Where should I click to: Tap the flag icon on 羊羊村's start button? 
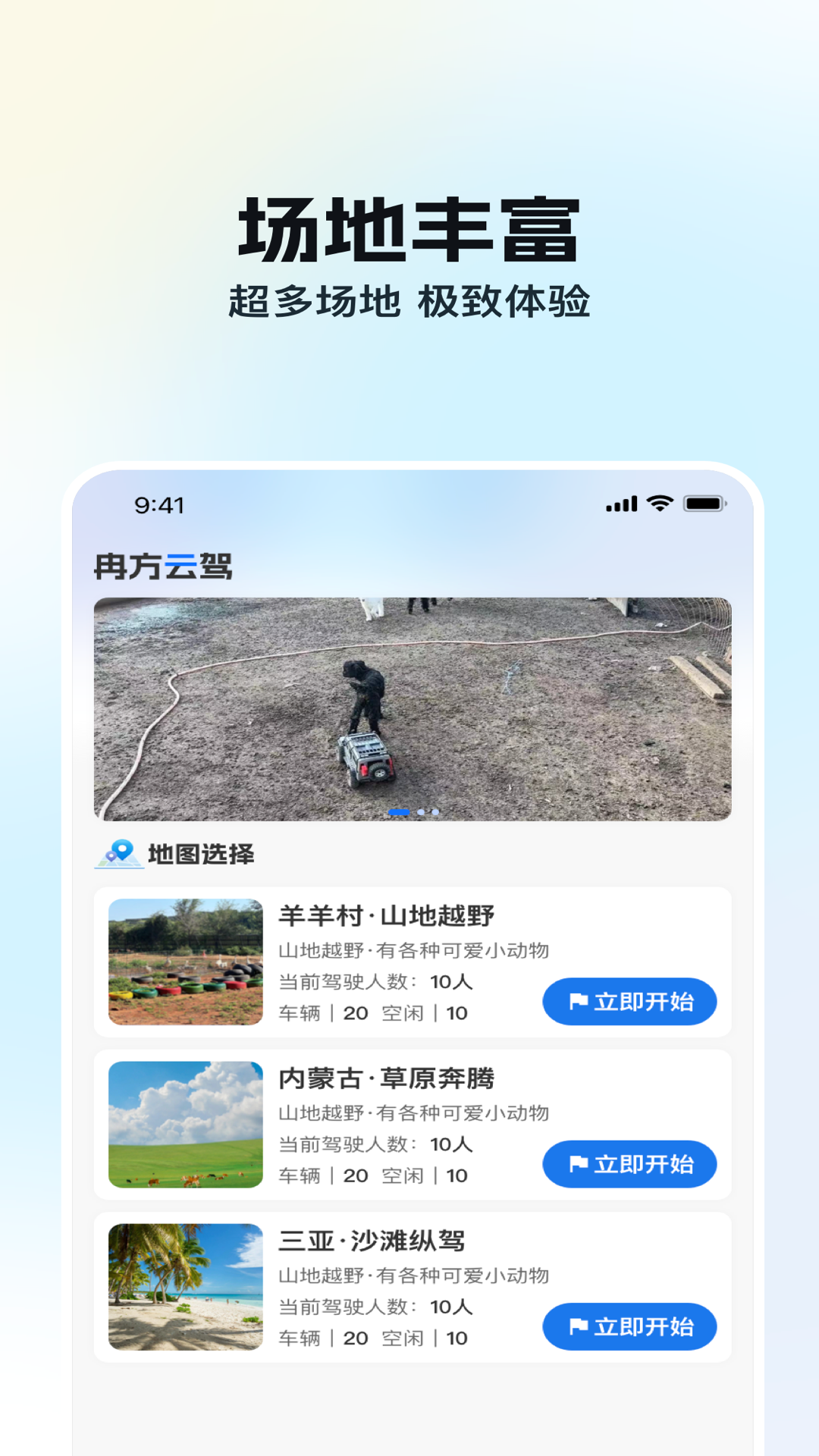[x=580, y=1001]
